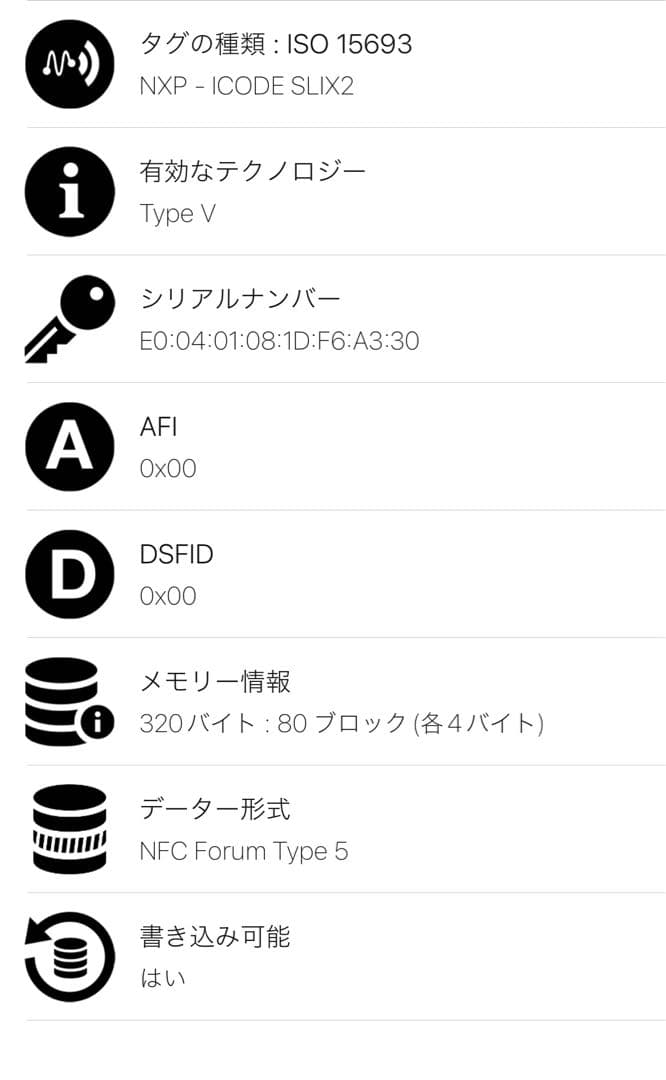The height and width of the screenshot is (1080, 666).
Task: Open the 書き込み可能 row
Action: click(333, 957)
